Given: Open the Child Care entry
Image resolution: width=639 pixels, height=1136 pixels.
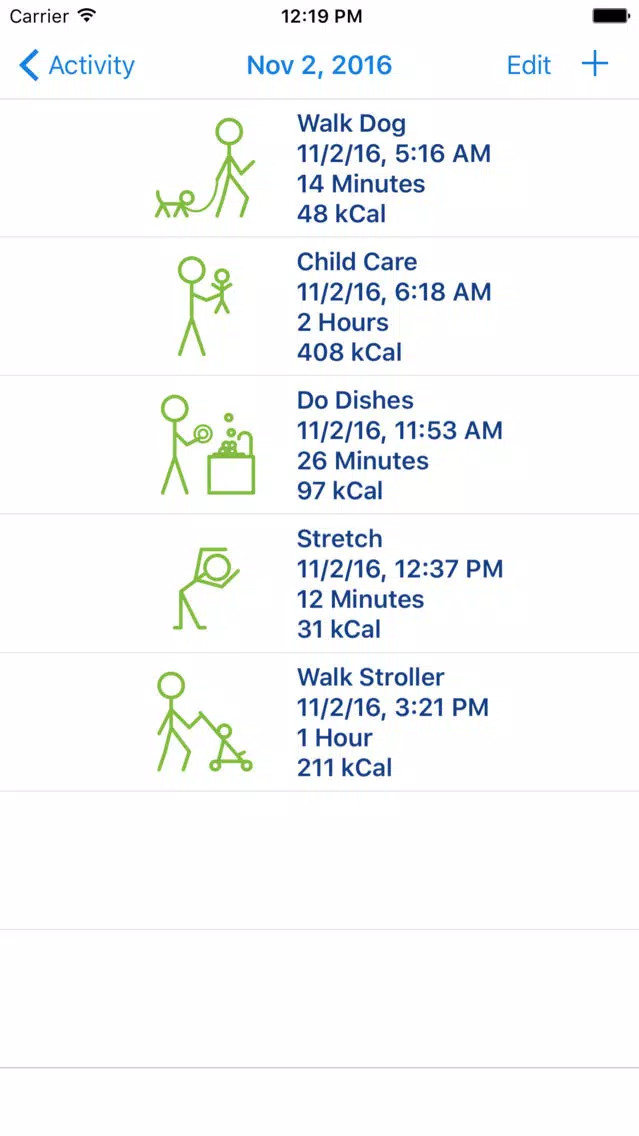Looking at the screenshot, I should (320, 306).
